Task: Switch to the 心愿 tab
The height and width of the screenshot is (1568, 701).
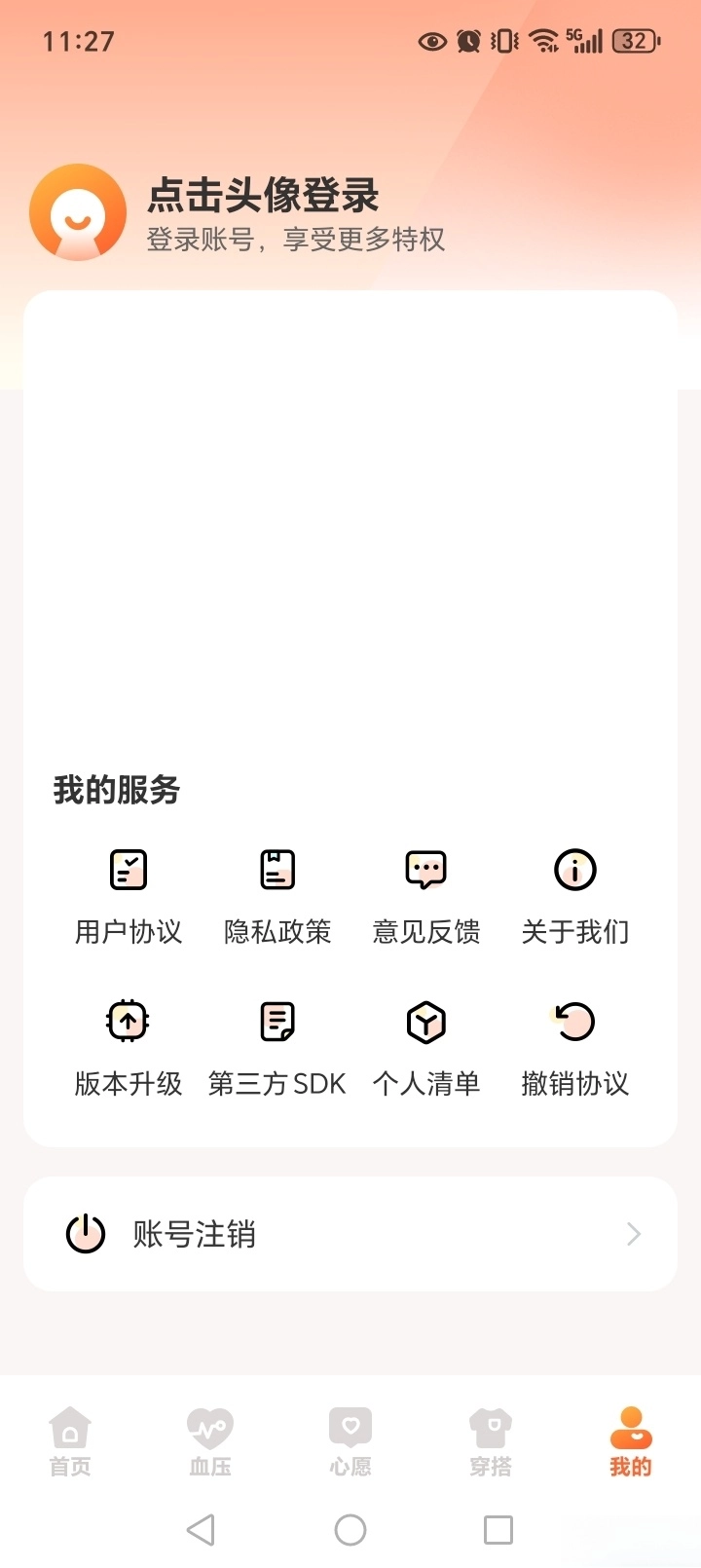Action: [x=350, y=1441]
